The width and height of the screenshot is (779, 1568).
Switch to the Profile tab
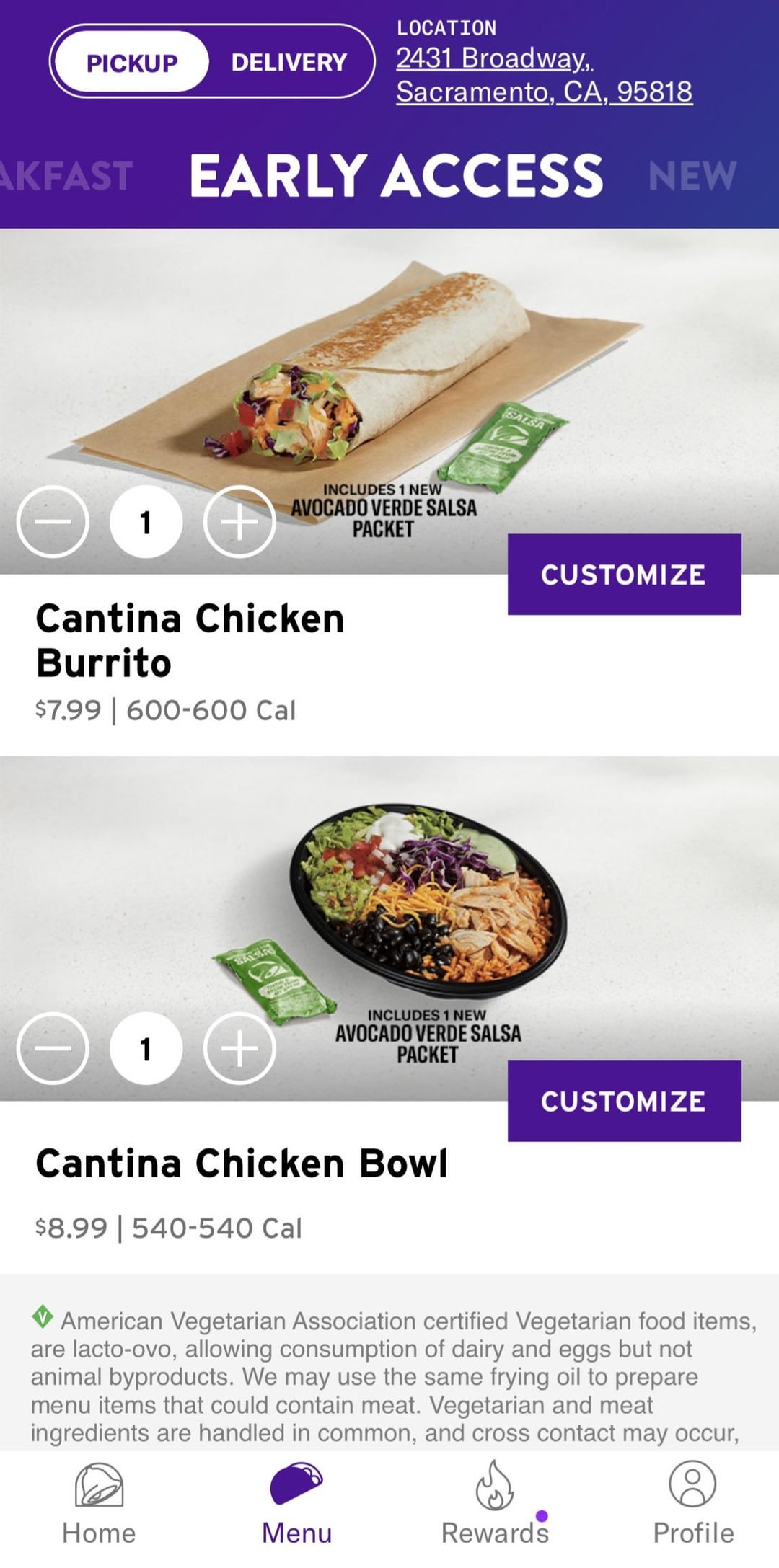click(692, 1504)
